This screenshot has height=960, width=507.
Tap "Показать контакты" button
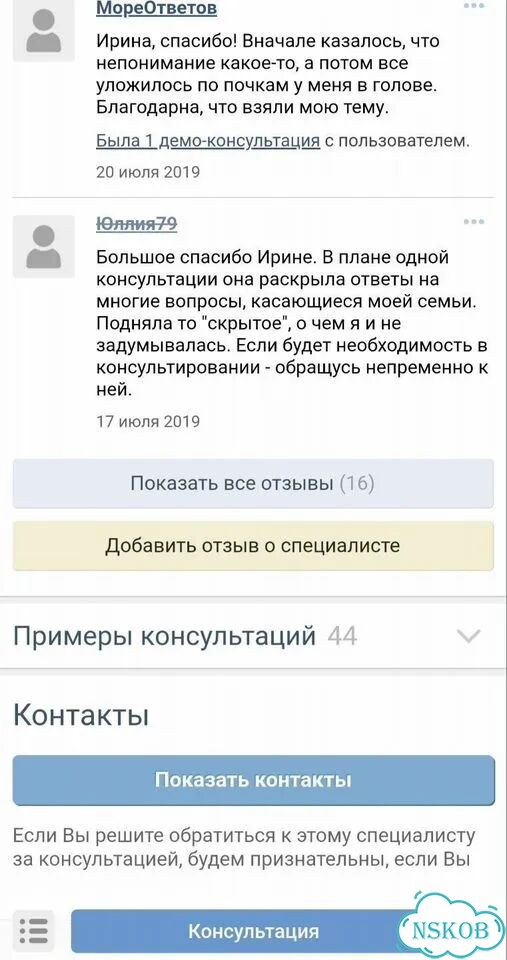point(253,780)
